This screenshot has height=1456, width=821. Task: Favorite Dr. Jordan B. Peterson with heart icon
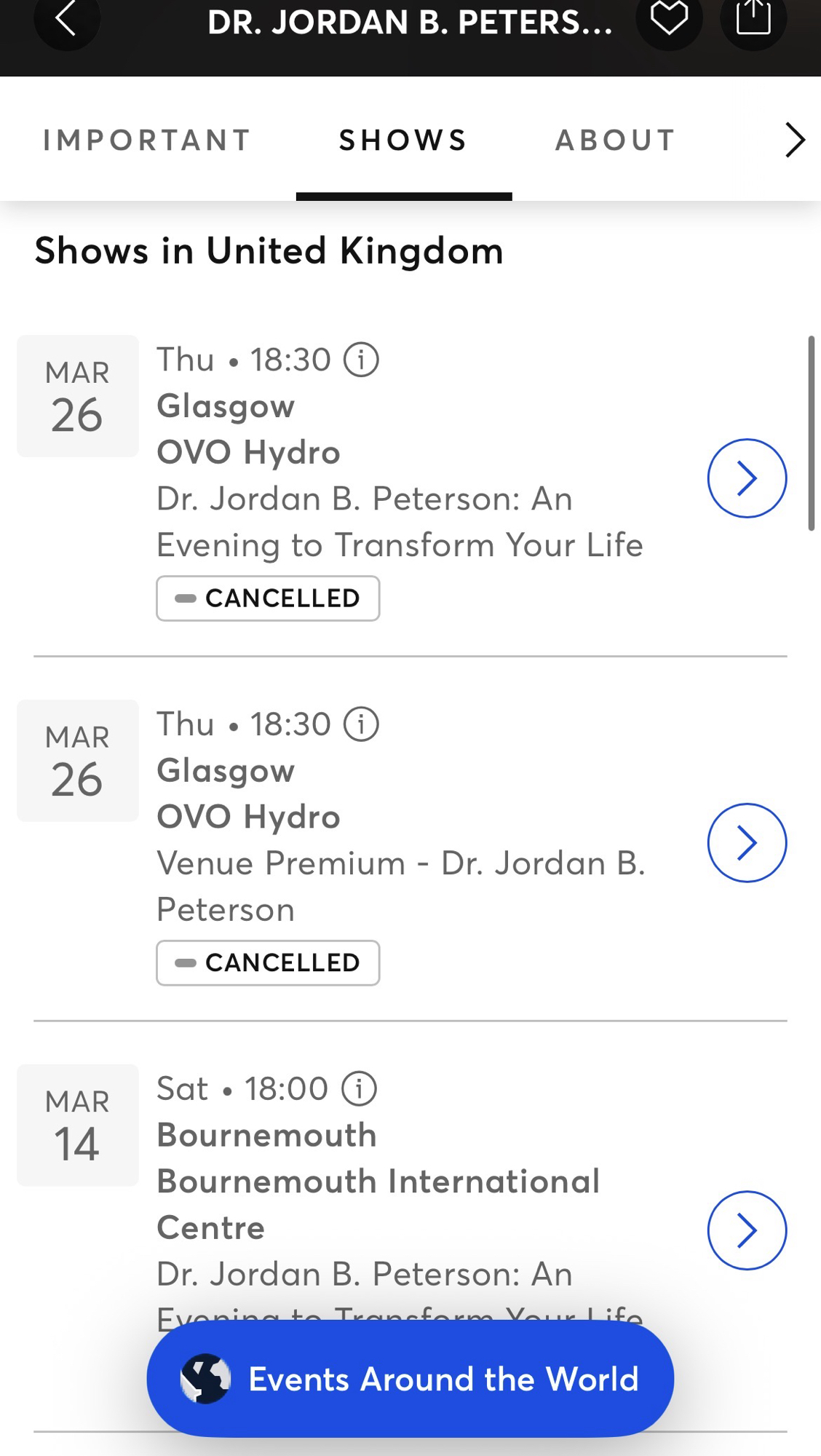pos(668,19)
